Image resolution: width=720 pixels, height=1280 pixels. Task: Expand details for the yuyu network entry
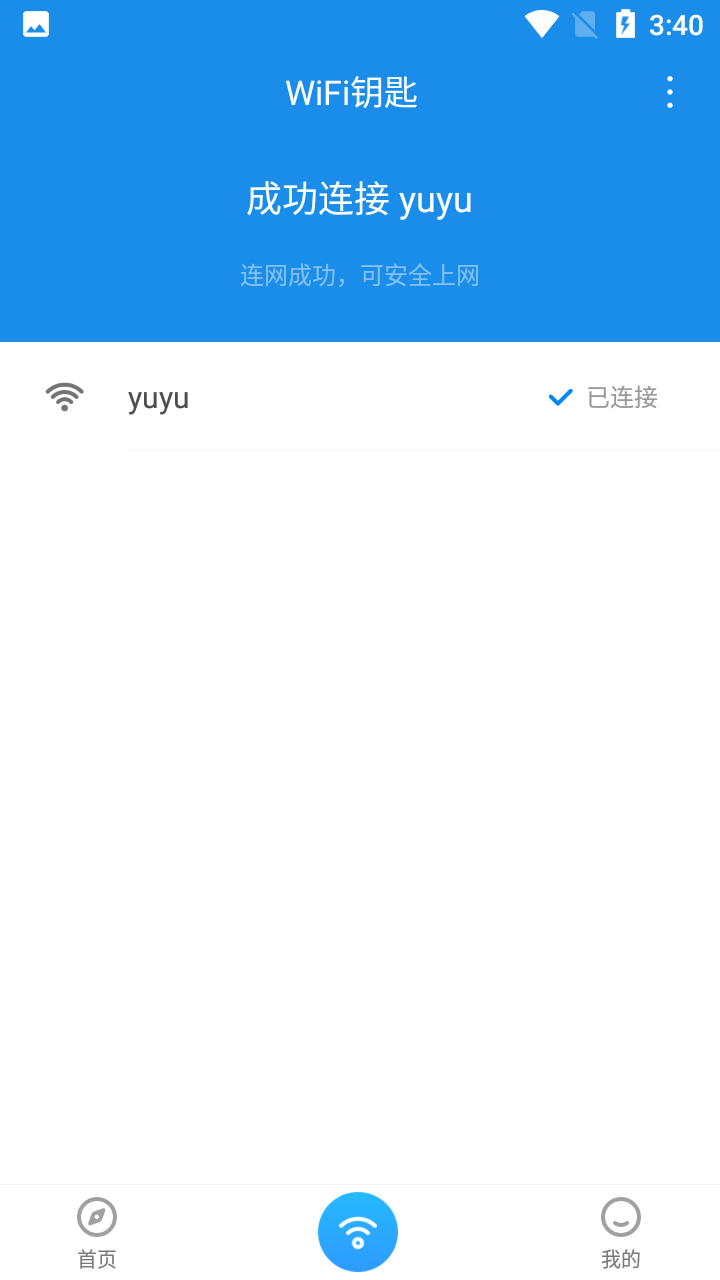[300, 397]
